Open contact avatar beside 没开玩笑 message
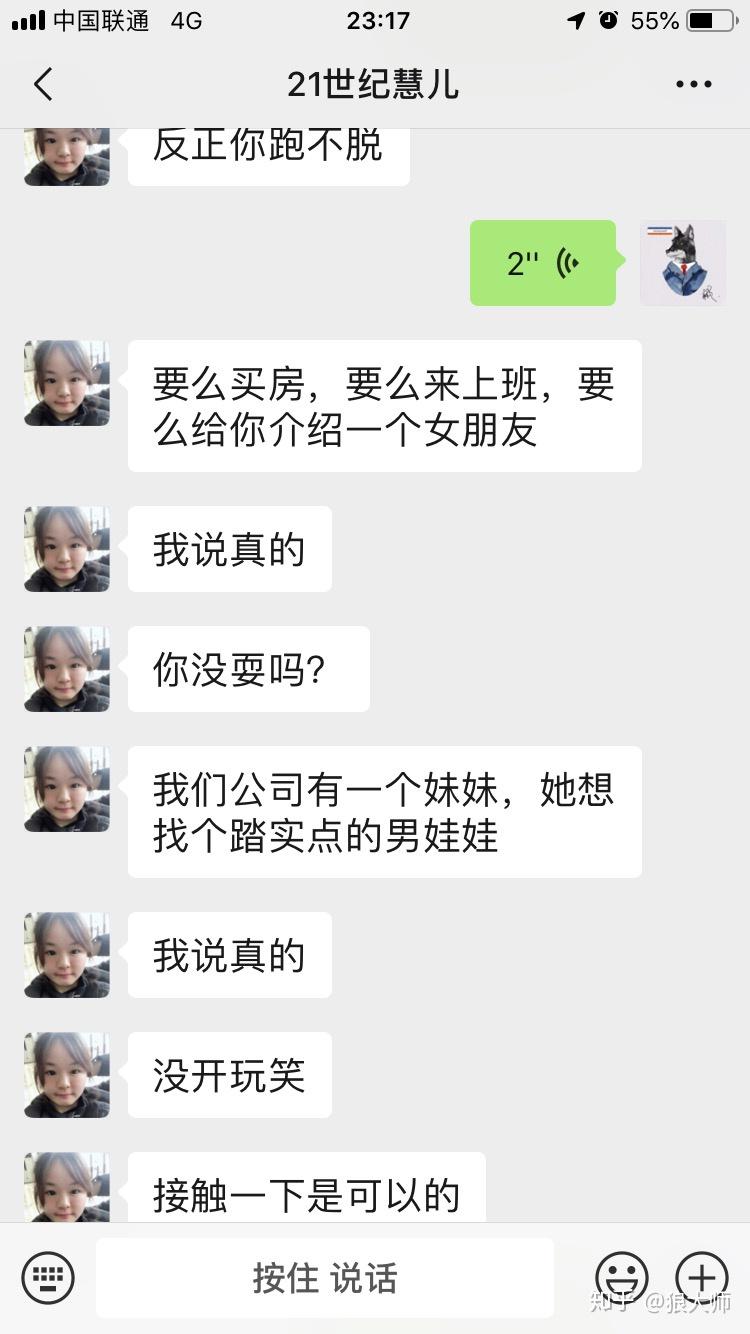750x1334 pixels. [67, 1075]
